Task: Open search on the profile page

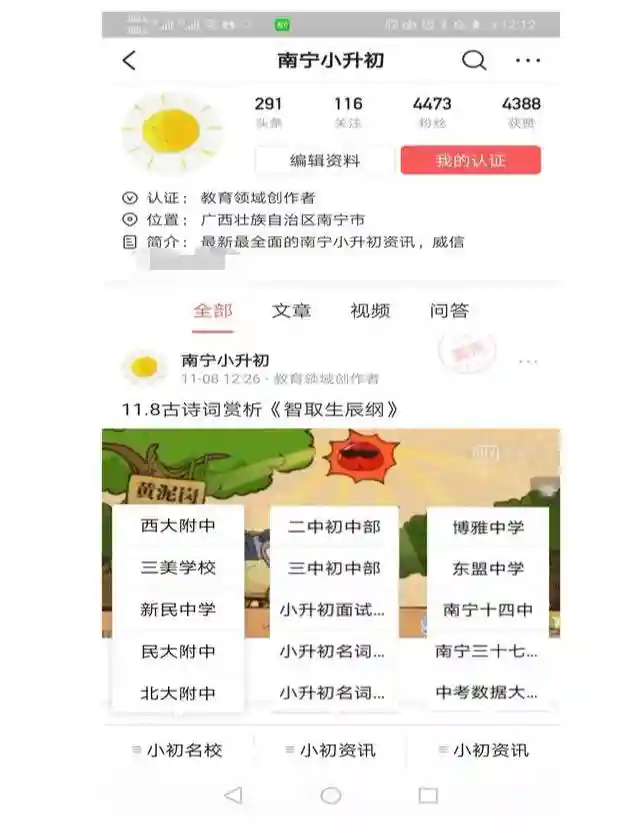Action: (x=474, y=60)
